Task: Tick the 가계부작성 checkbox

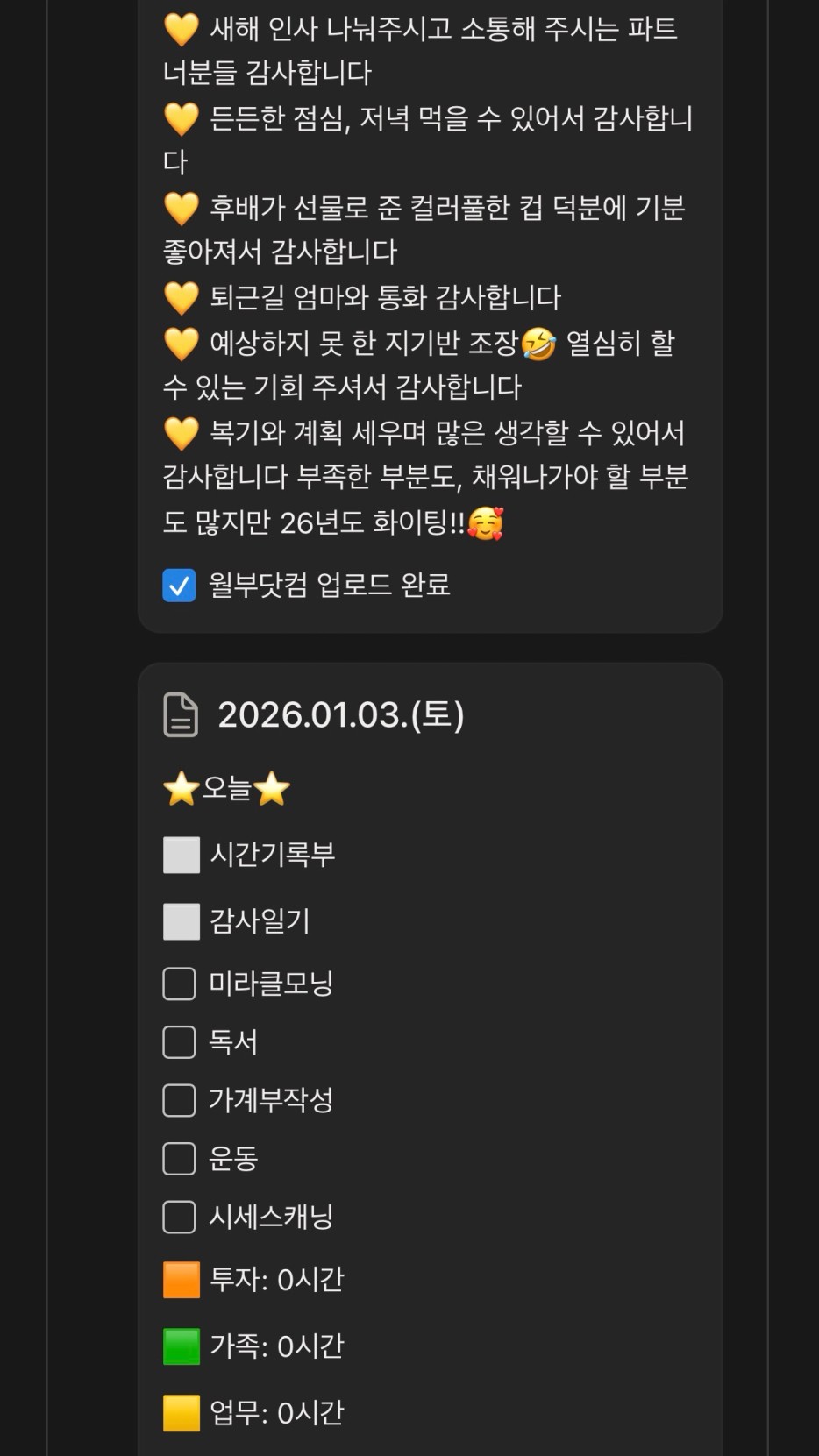Action: pyautogui.click(x=180, y=1100)
